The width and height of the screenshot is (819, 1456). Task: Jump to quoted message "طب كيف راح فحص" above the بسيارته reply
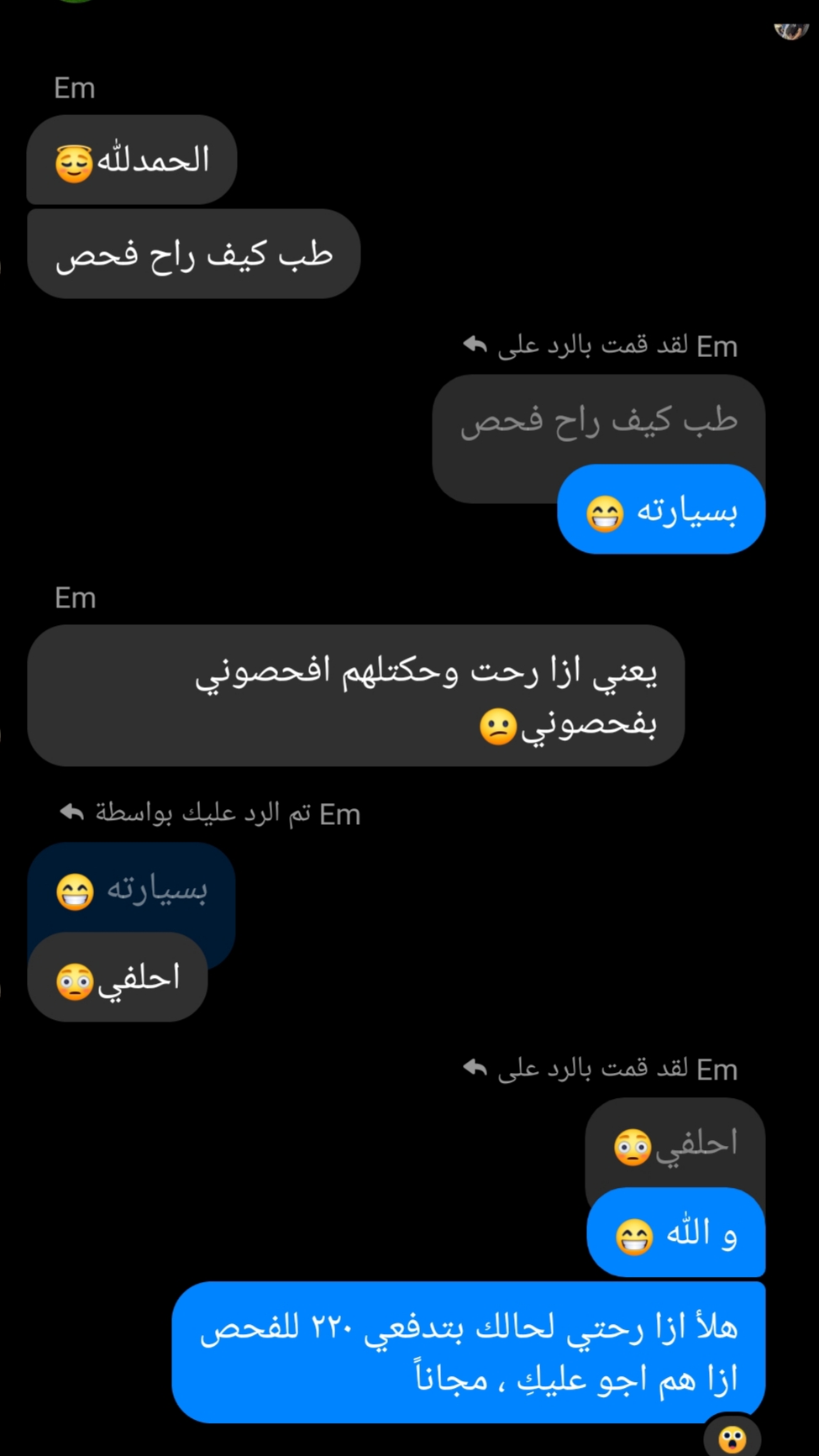(x=598, y=421)
